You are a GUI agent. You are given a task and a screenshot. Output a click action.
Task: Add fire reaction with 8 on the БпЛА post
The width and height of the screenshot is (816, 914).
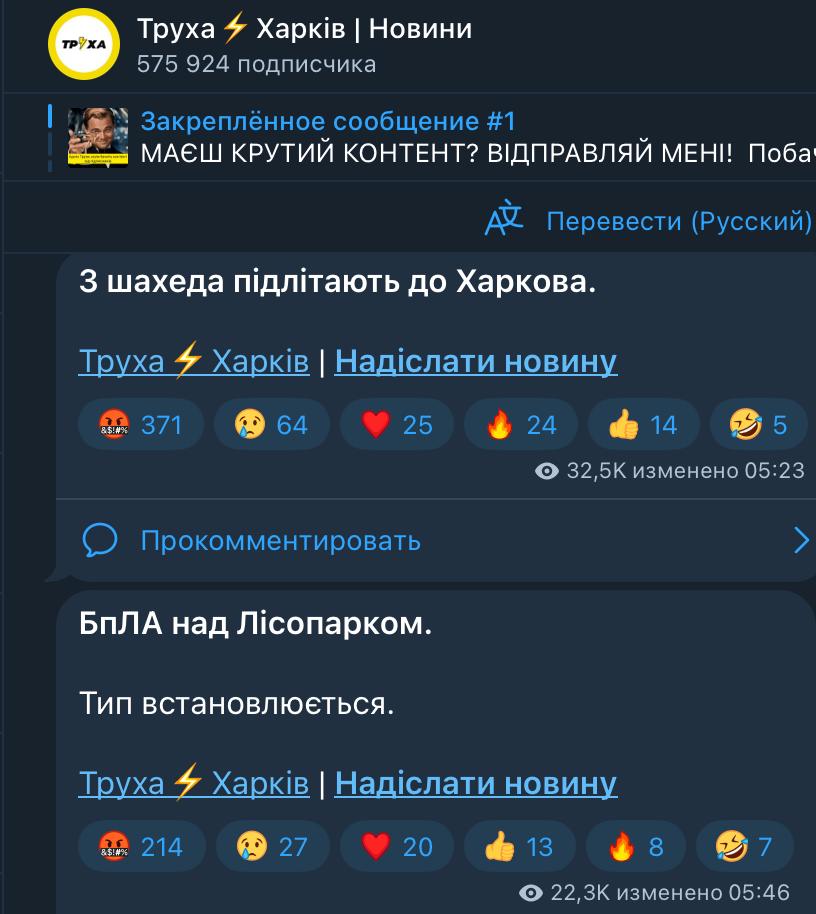[x=636, y=847]
